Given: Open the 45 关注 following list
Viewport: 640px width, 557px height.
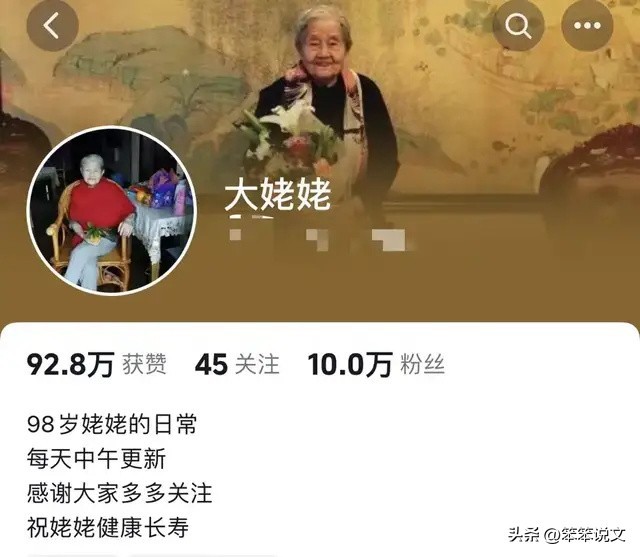Looking at the screenshot, I should coord(237,365).
